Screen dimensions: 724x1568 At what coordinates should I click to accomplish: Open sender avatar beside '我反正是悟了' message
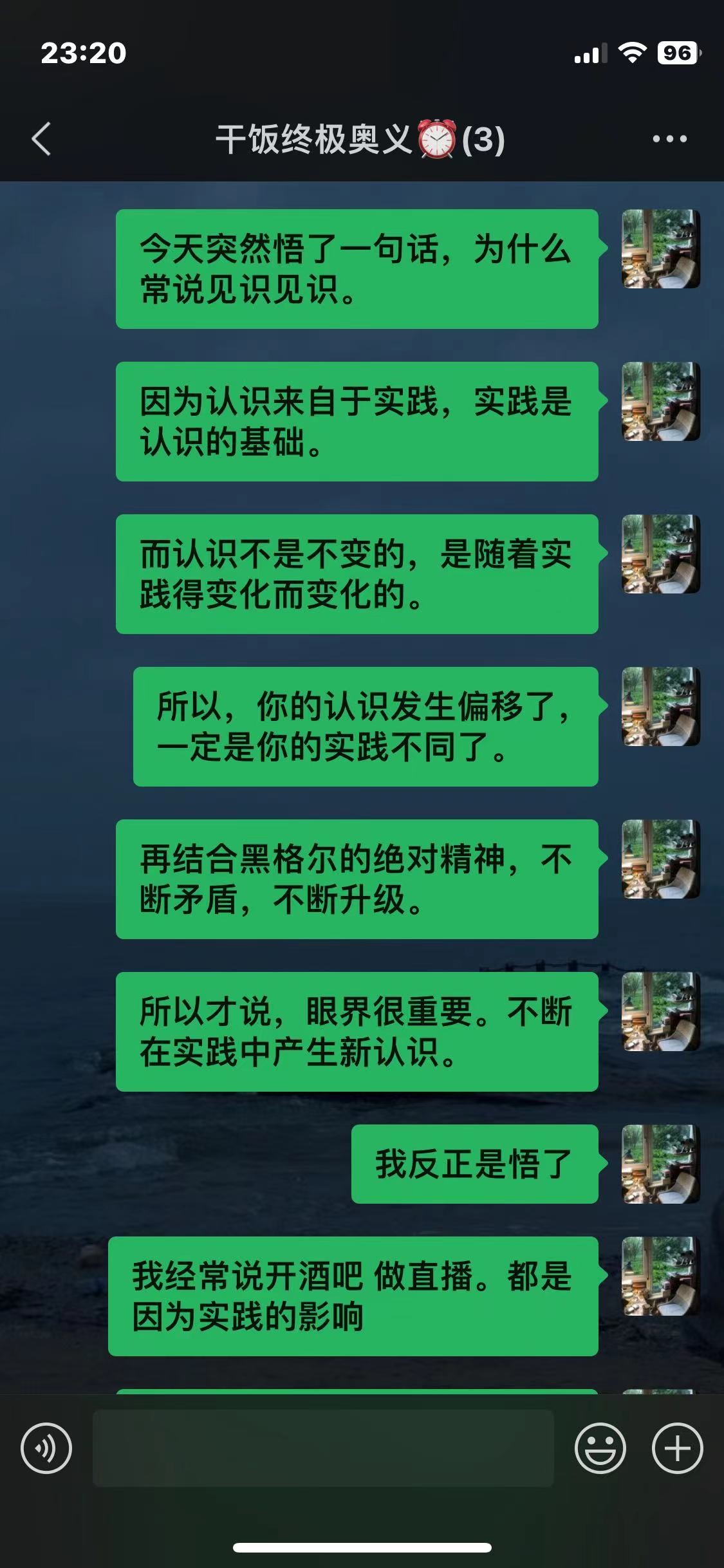661,1164
